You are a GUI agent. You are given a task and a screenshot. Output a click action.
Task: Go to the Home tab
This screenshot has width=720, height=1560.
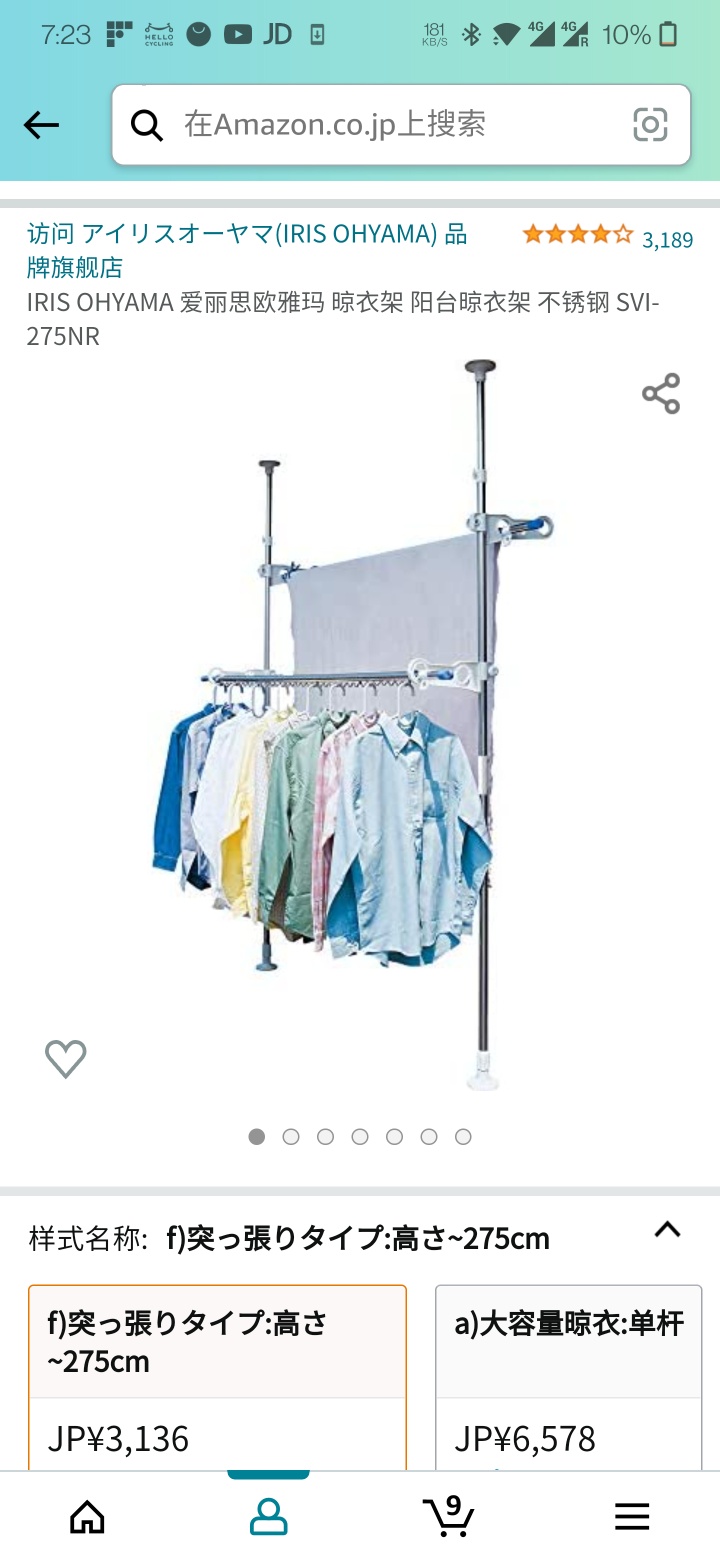coord(87,1517)
